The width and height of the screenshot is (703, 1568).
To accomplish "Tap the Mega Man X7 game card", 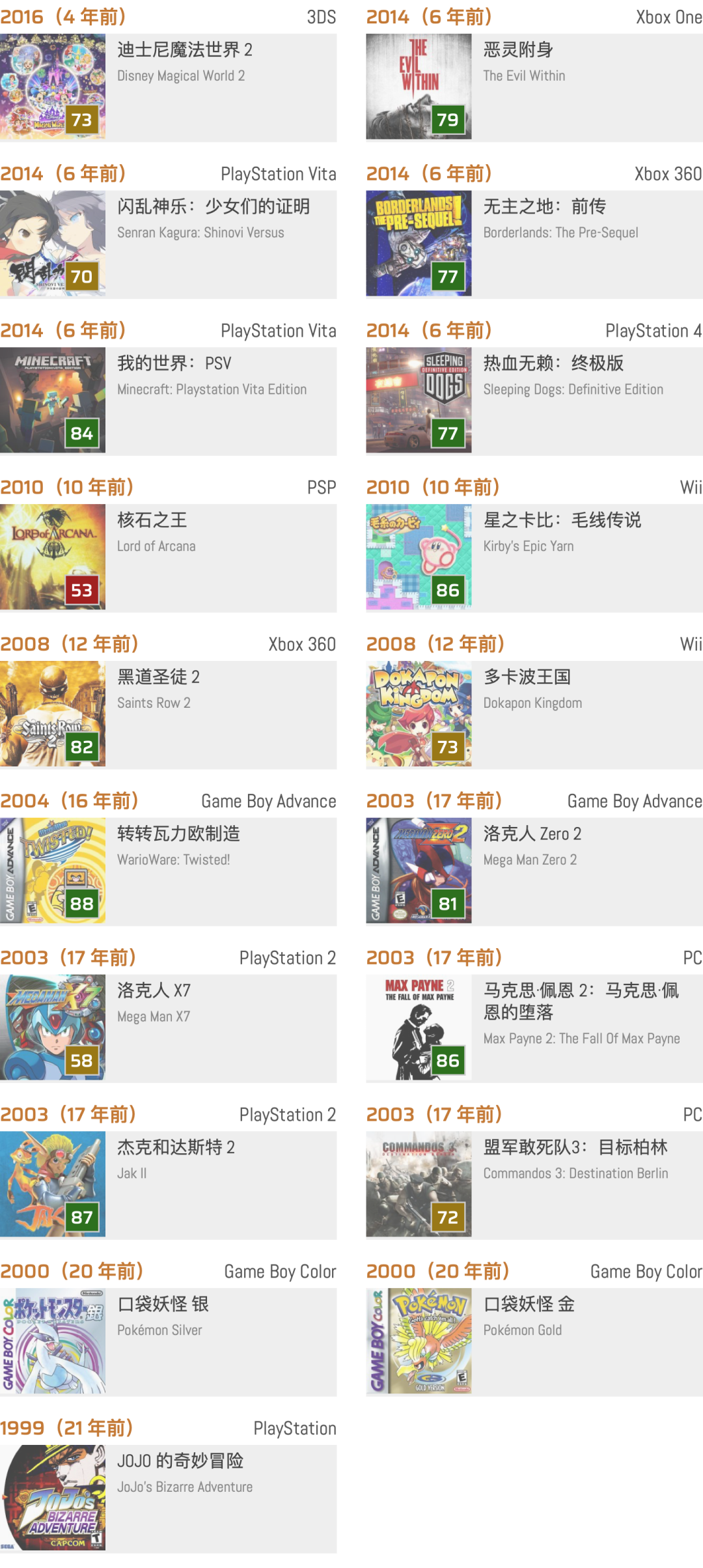I will [168, 1029].
